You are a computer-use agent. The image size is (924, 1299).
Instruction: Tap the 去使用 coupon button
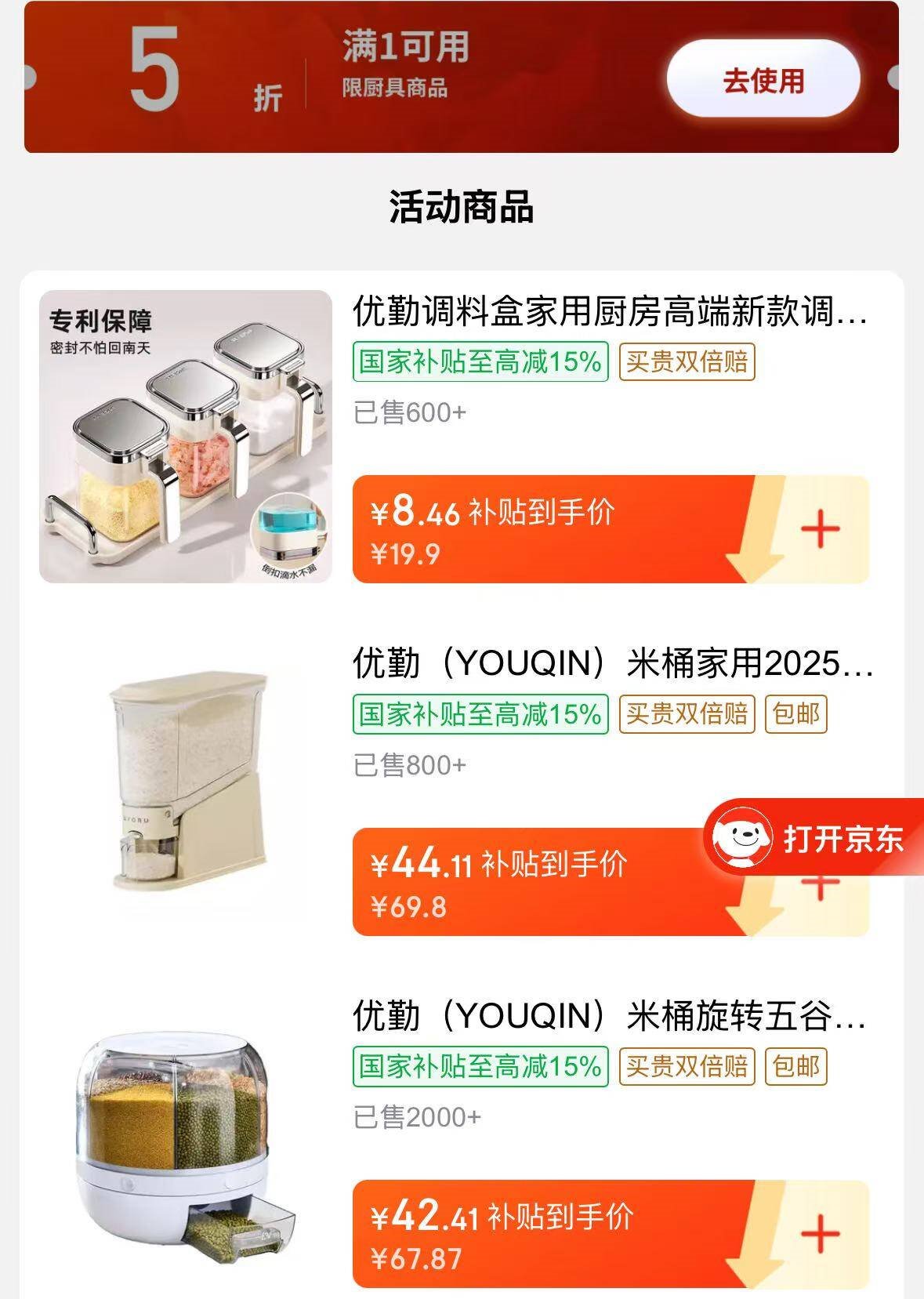click(763, 80)
